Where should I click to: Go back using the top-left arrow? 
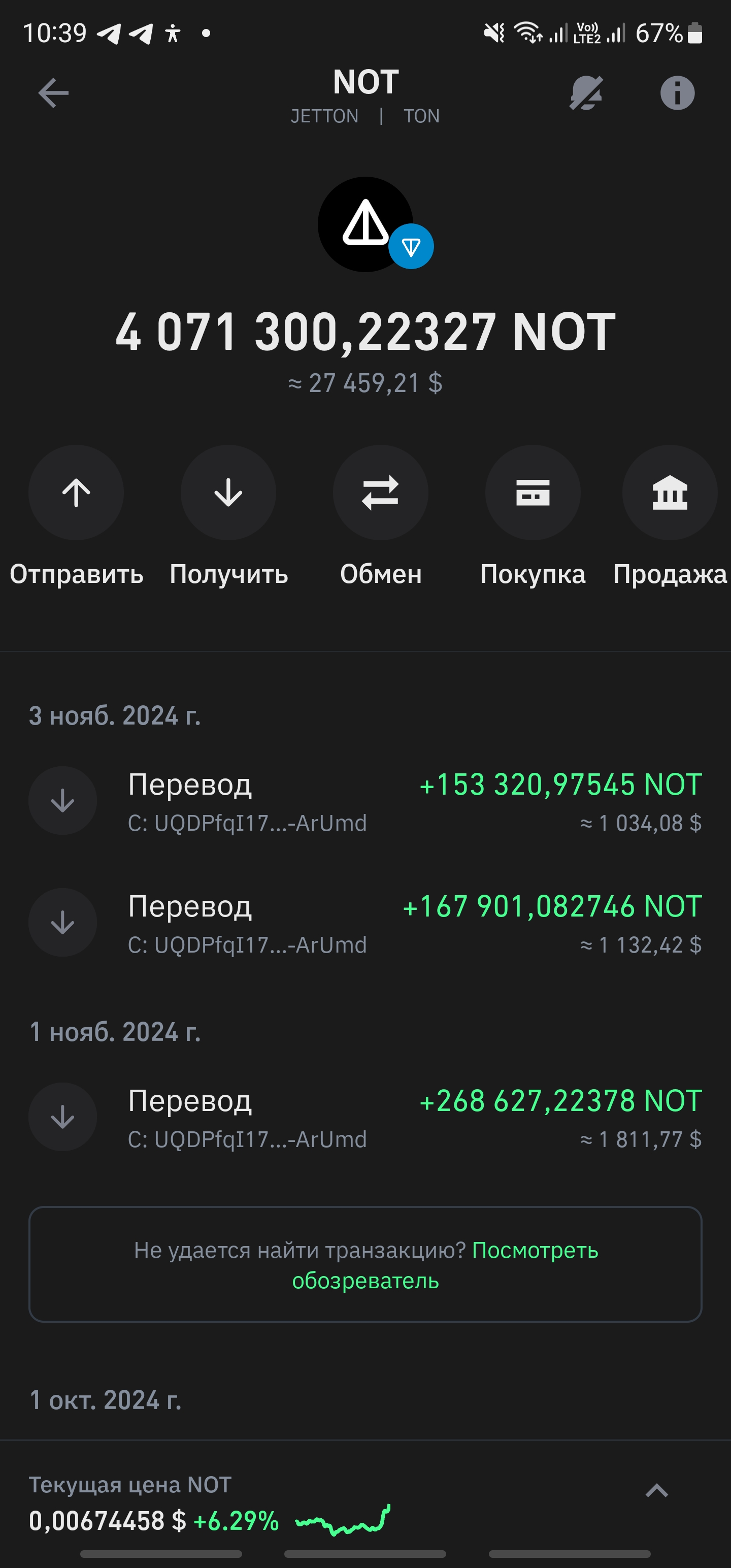pos(54,93)
